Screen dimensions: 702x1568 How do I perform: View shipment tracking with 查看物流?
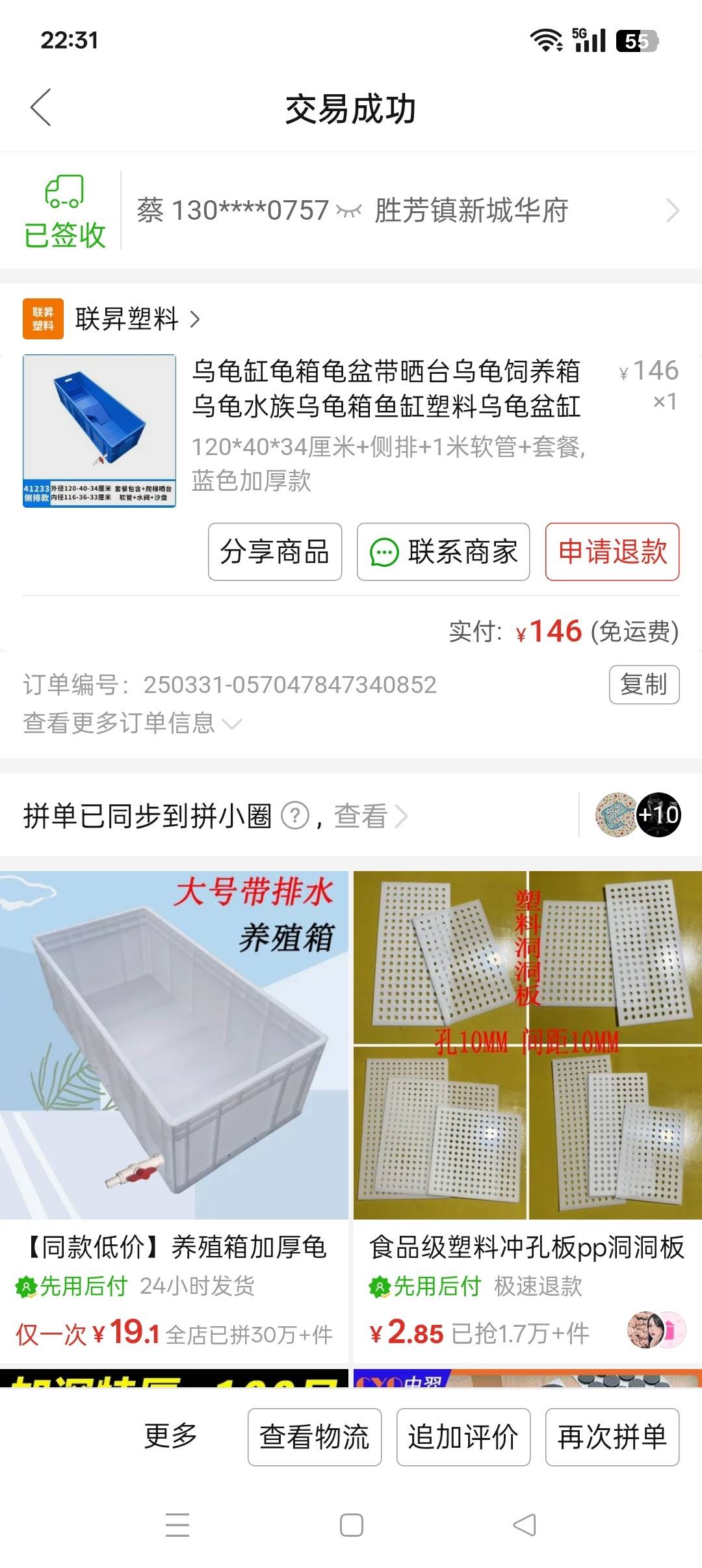tap(314, 1437)
